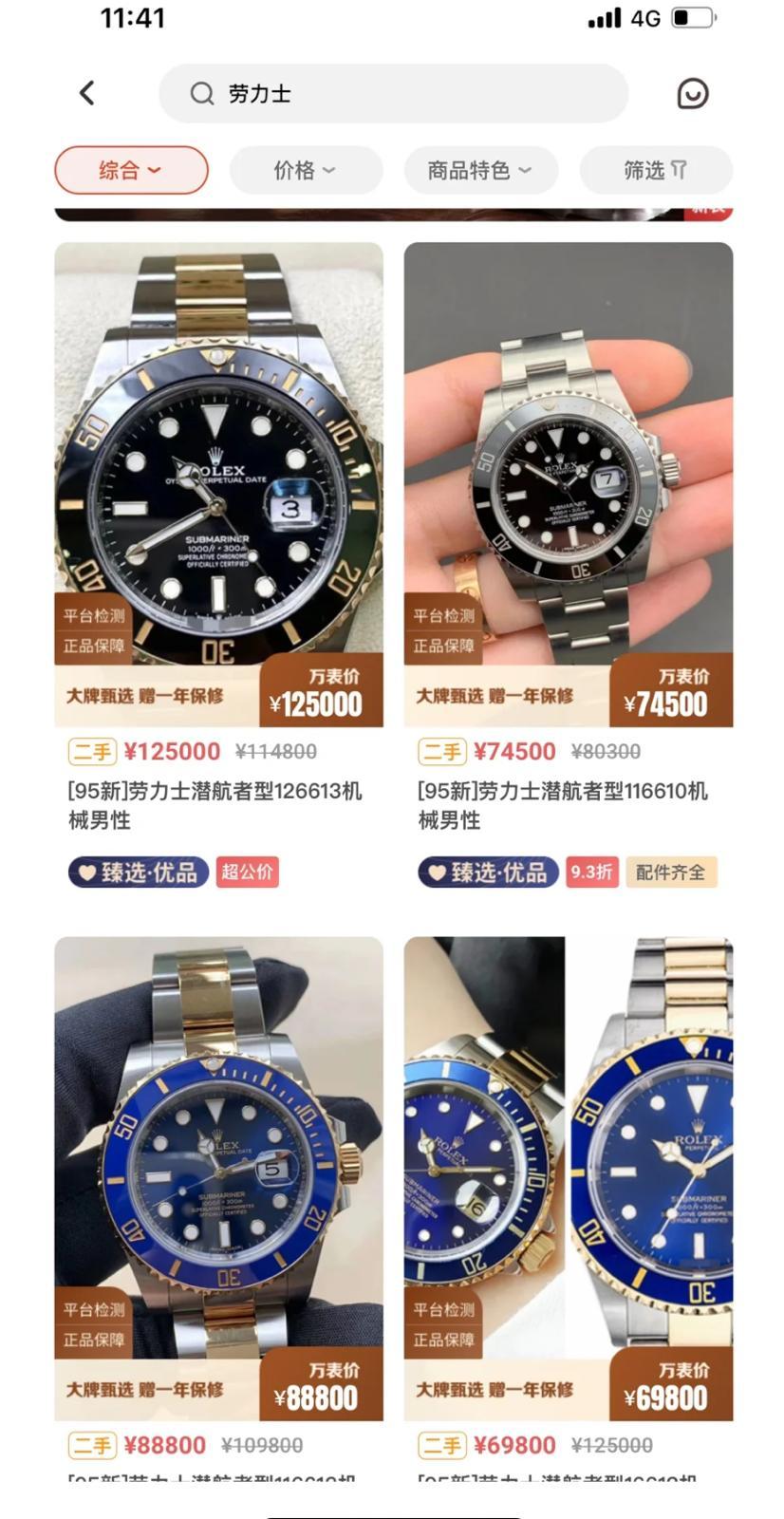
Task: Expand the 商品特色 feature dropdown
Action: pos(480,170)
